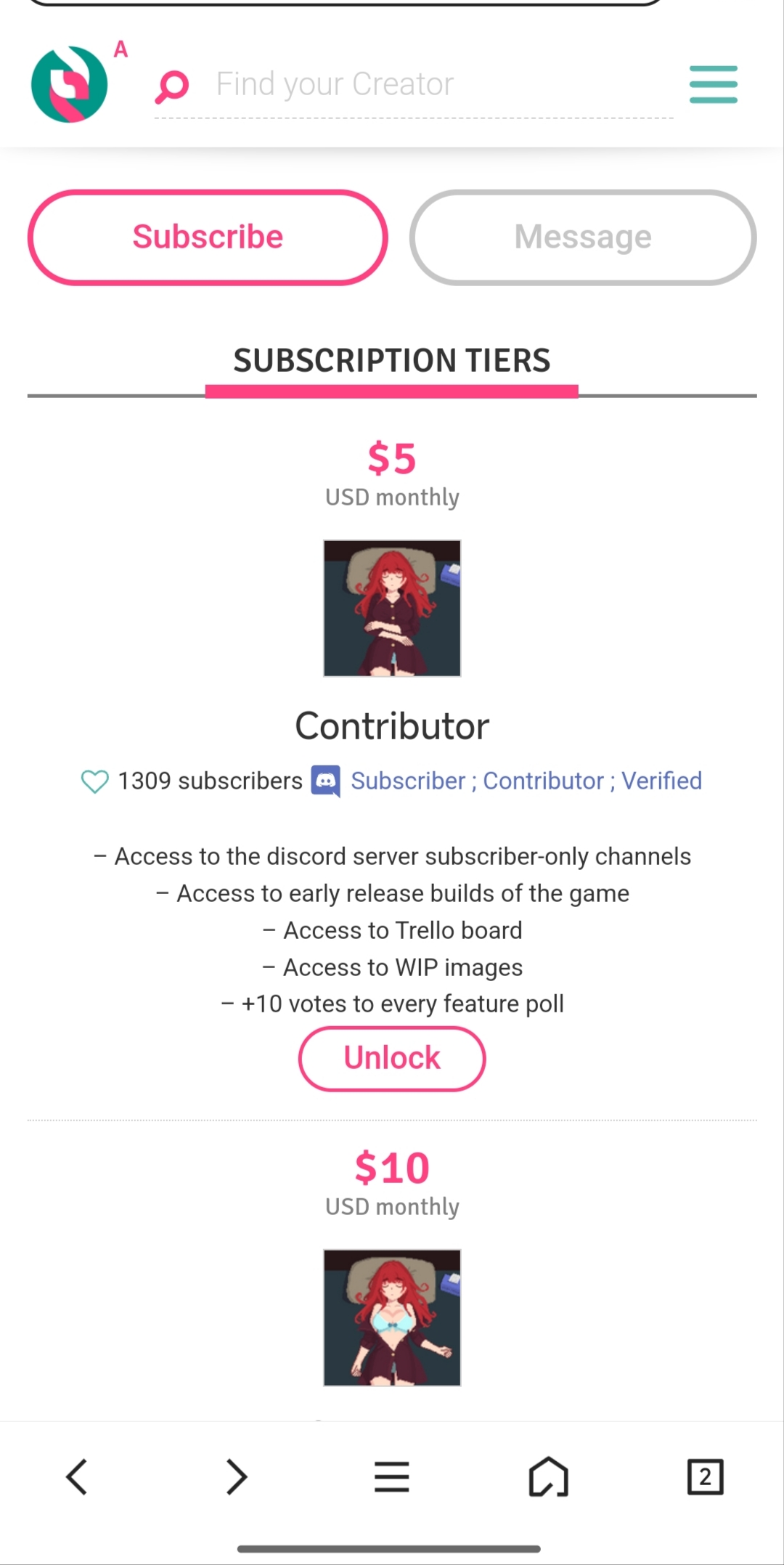Go forward in browser history
This screenshot has width=784, height=1565.
[236, 1477]
